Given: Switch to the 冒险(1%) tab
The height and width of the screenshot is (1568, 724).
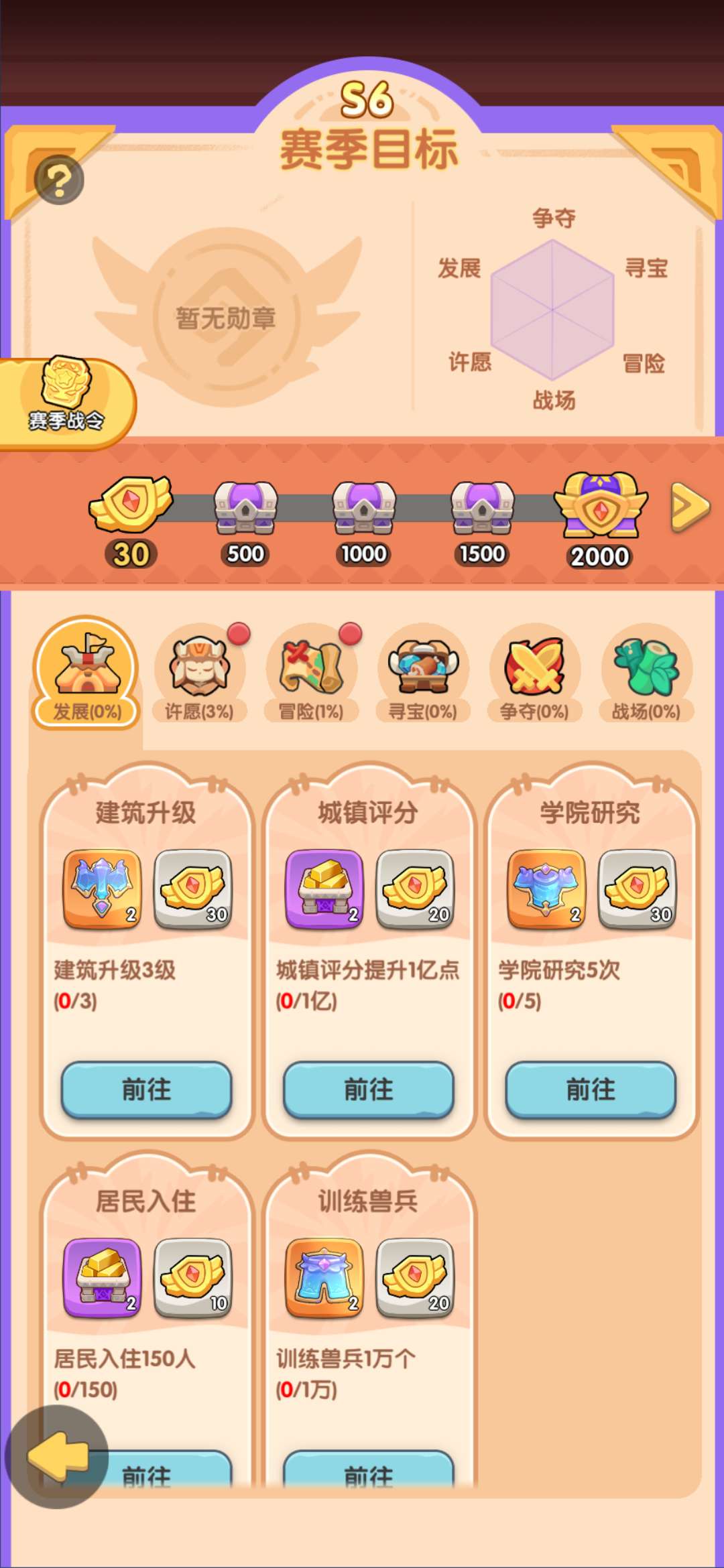Looking at the screenshot, I should [311, 672].
